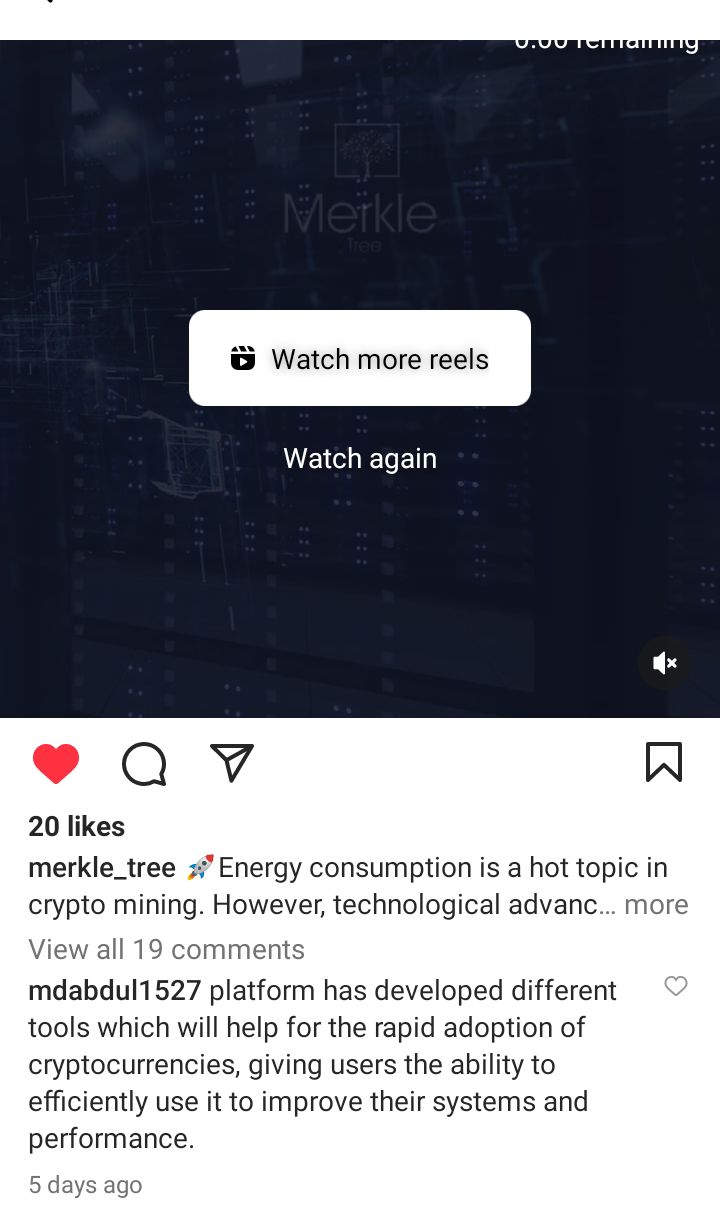This screenshot has height=1222, width=720.
Task: Expand caption with more
Action: 656,904
